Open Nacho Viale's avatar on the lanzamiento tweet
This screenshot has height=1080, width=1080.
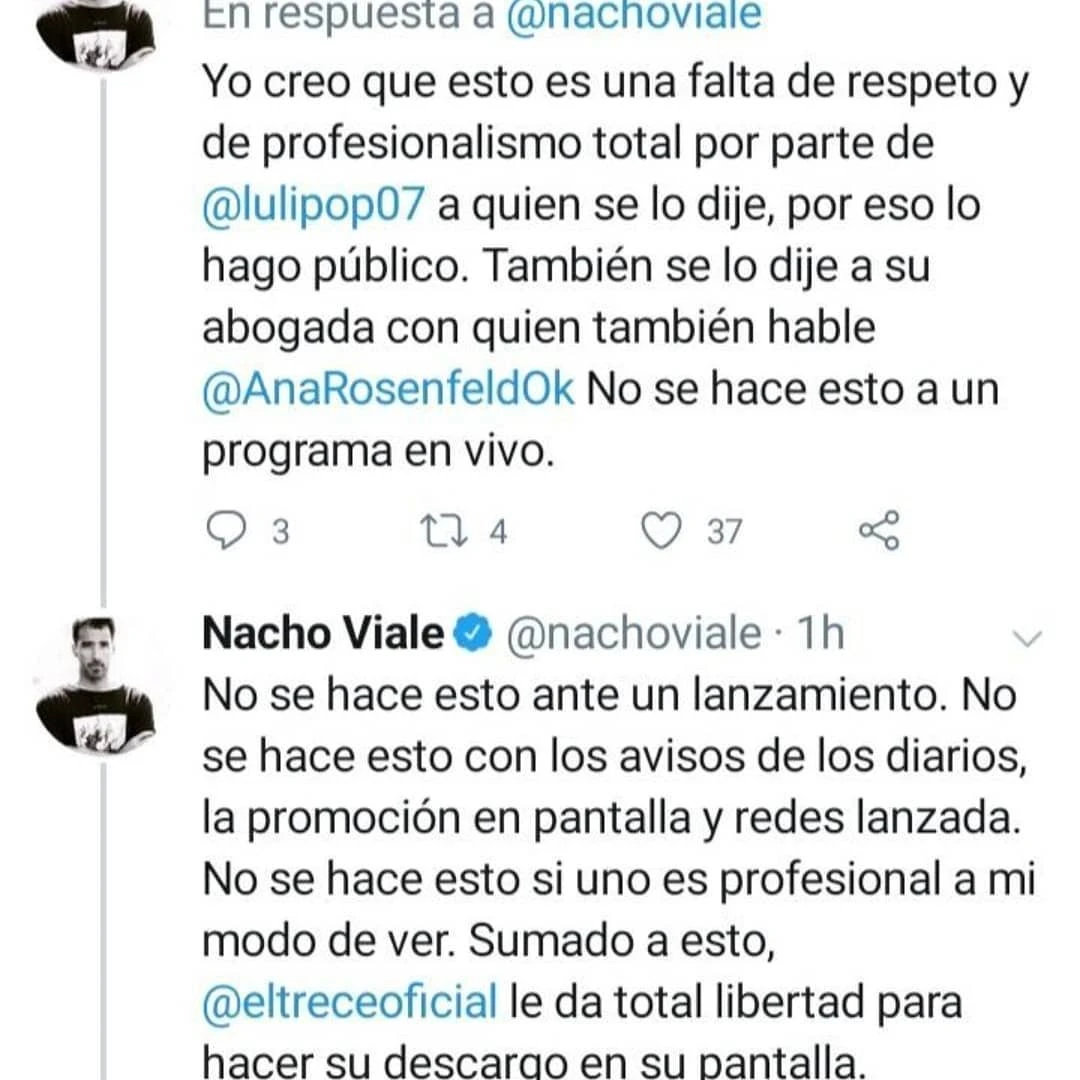click(x=96, y=682)
